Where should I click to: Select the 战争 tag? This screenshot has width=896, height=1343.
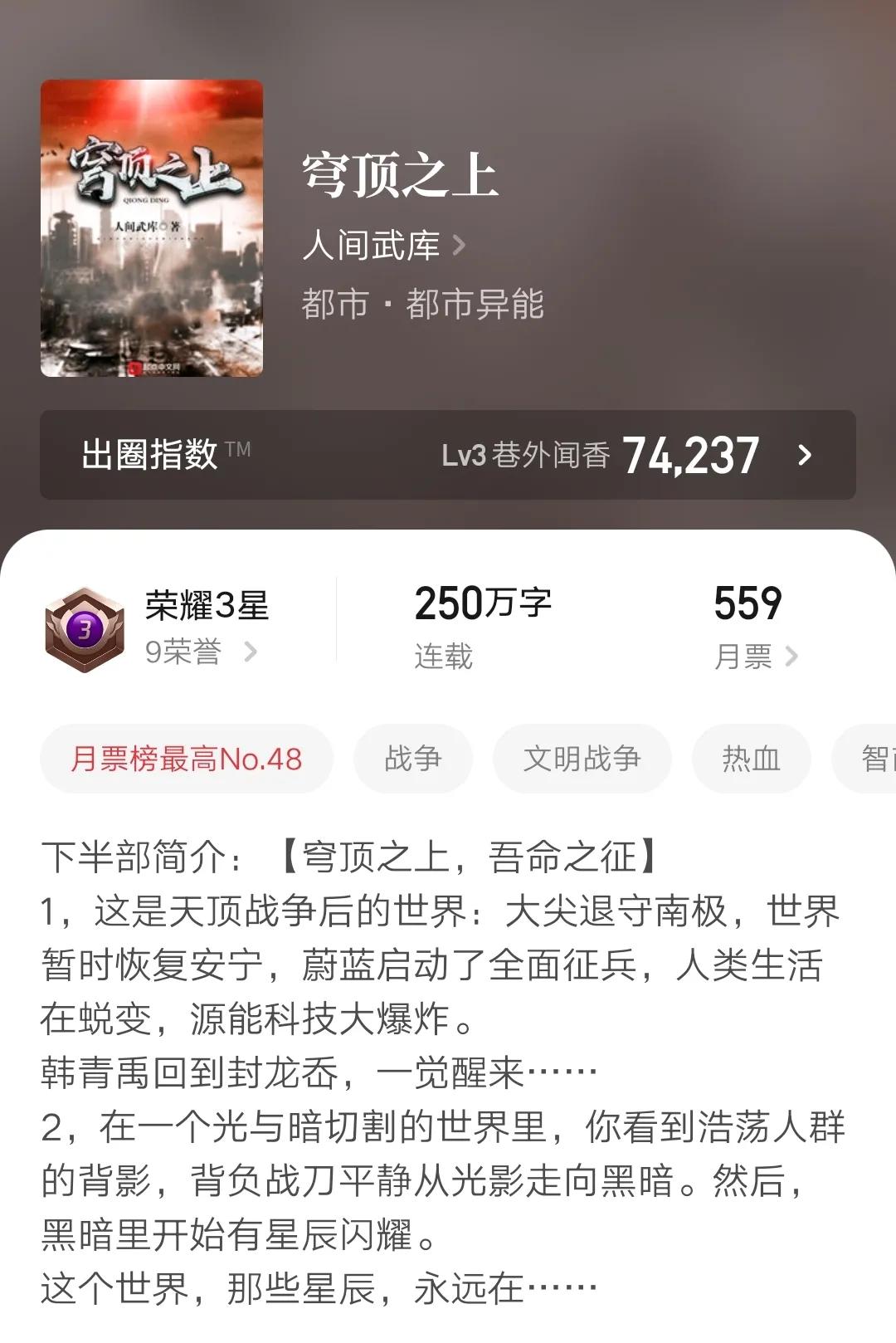414,758
